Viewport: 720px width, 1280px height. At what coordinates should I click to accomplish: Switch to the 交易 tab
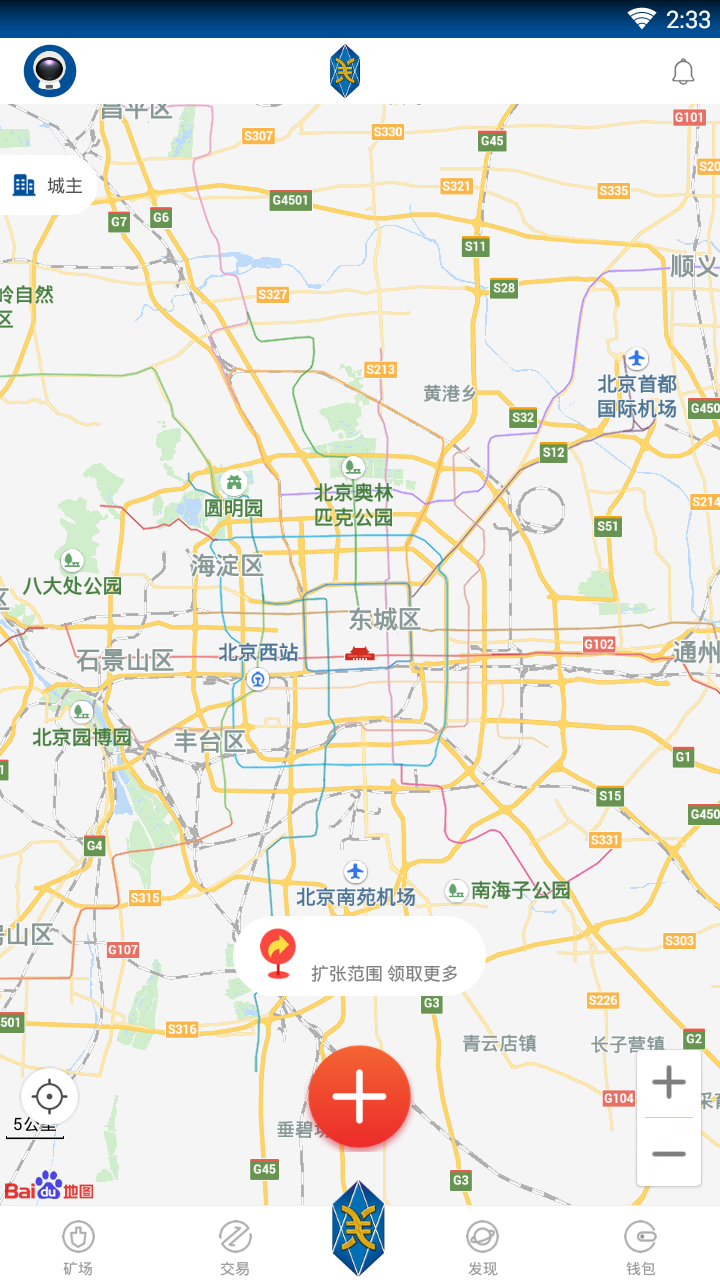pyautogui.click(x=235, y=1247)
